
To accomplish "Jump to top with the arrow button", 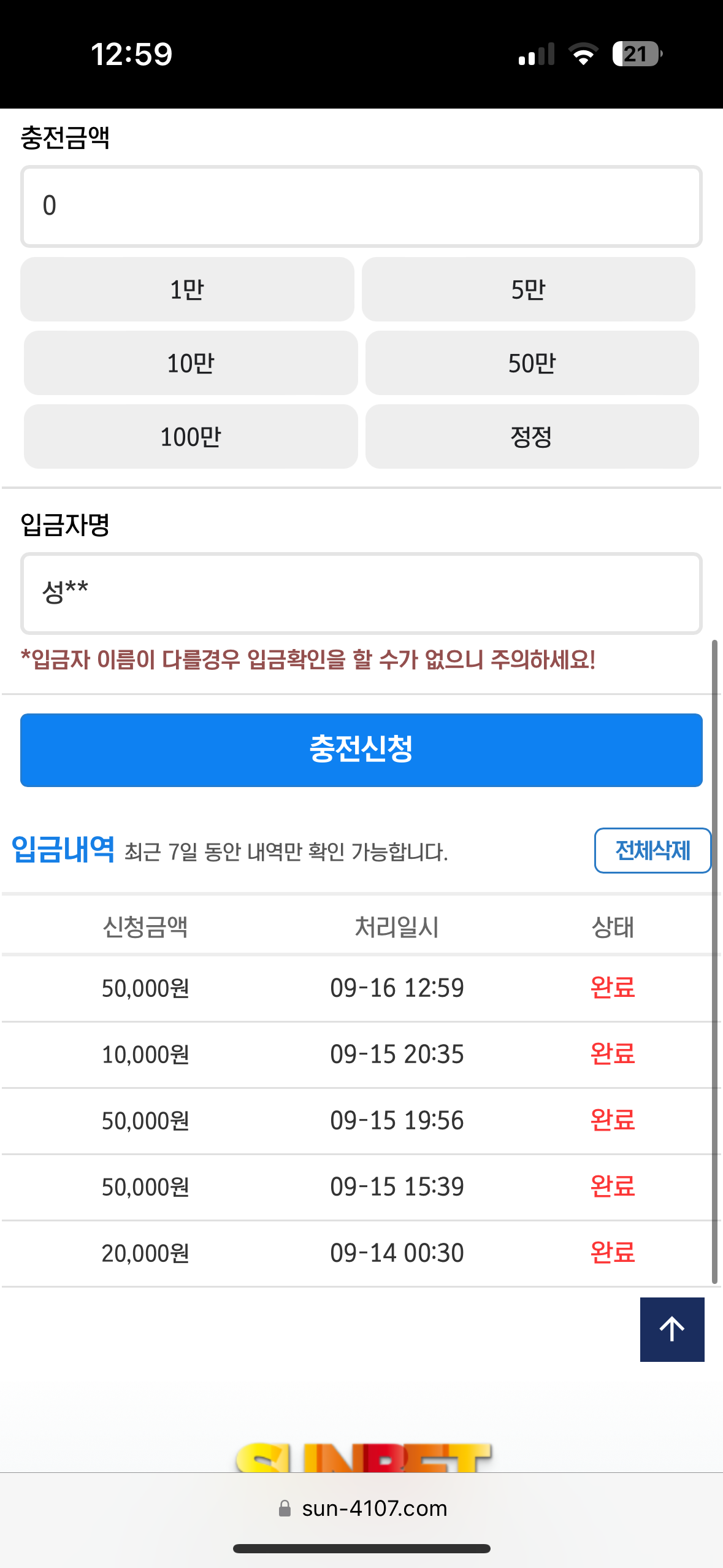I will [672, 1329].
